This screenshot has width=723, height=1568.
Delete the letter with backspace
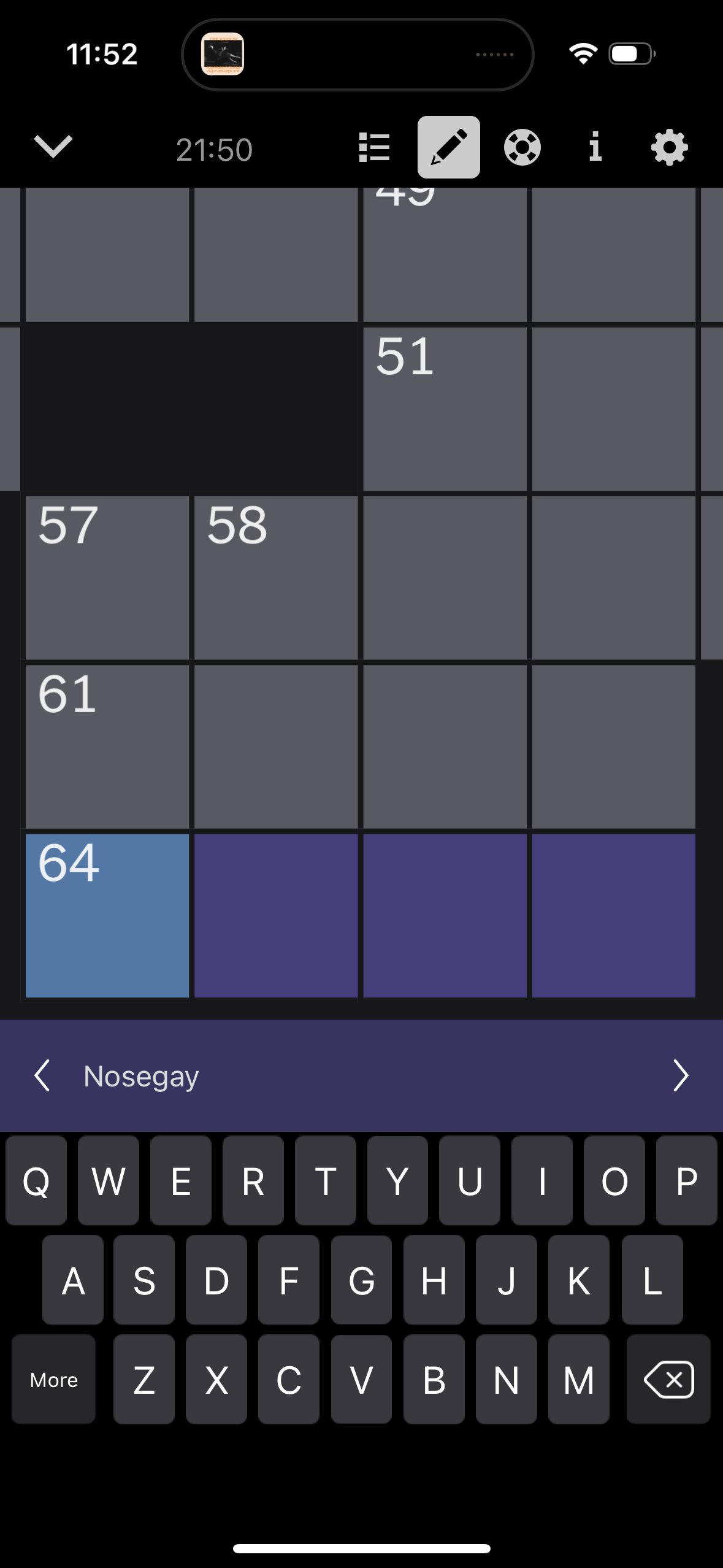click(668, 1380)
